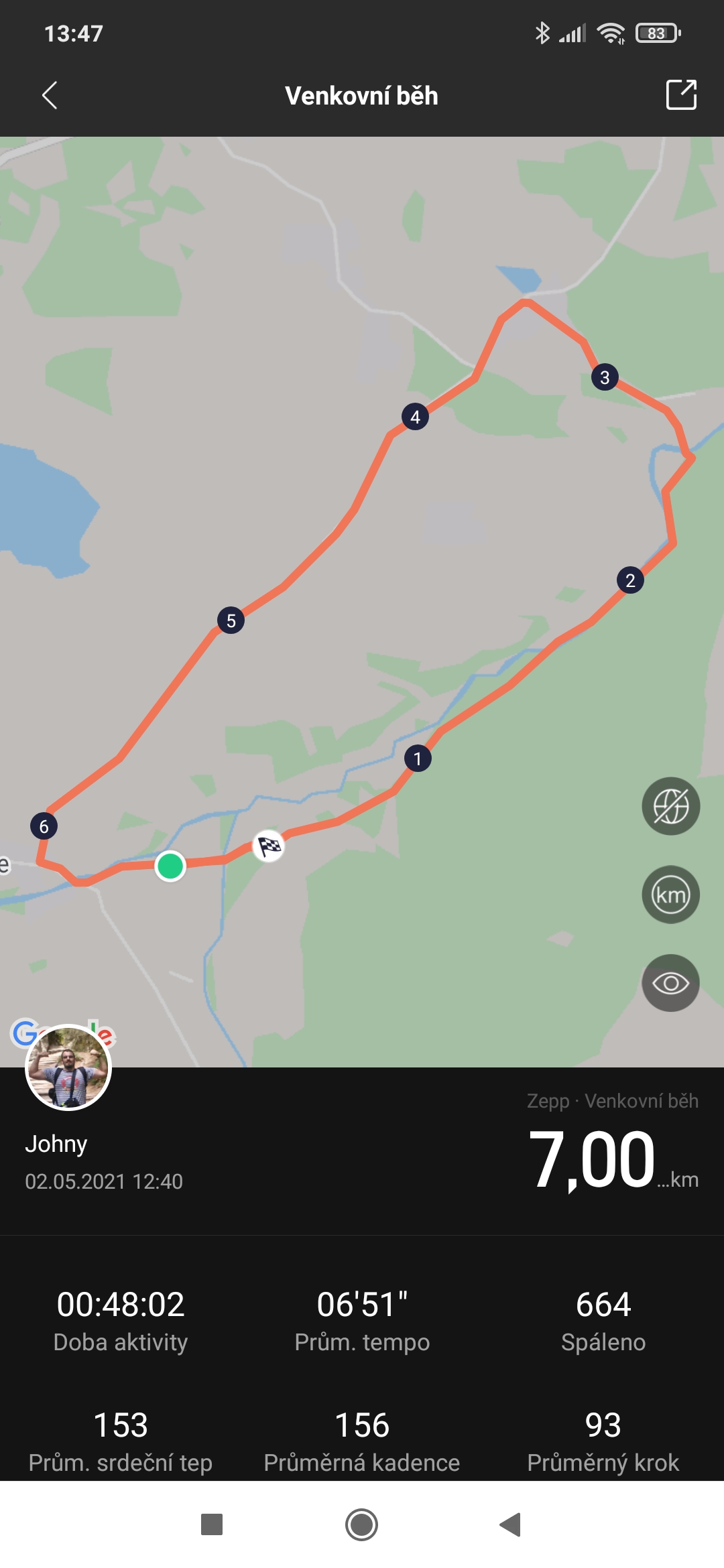Open the system home screen
This screenshot has width=724, height=1568.
(x=362, y=1524)
